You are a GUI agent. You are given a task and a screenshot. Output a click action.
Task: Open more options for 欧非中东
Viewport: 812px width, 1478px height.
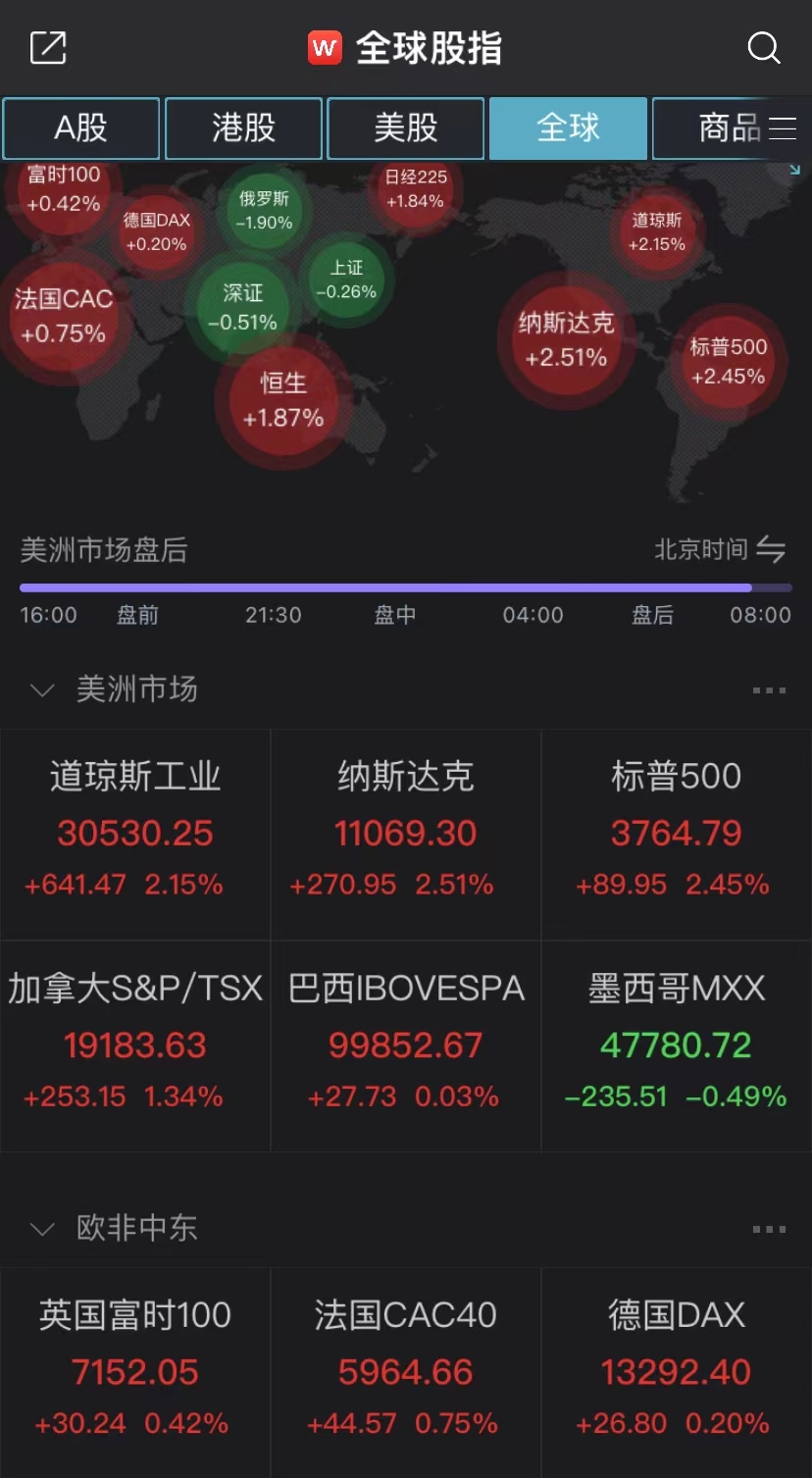tap(769, 1229)
